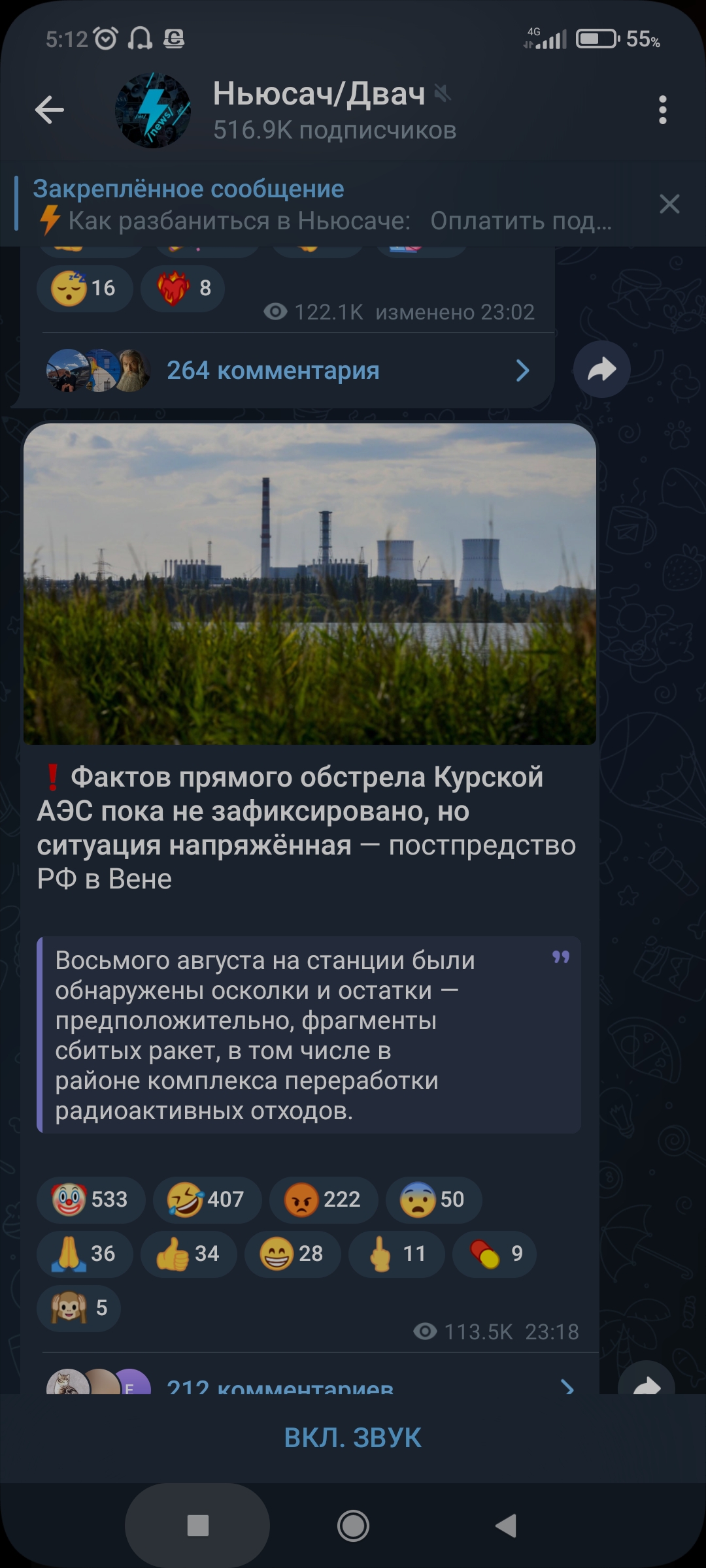The height and width of the screenshot is (1568, 706).
Task: Open the pinned message about разбаниться
Action: click(324, 204)
